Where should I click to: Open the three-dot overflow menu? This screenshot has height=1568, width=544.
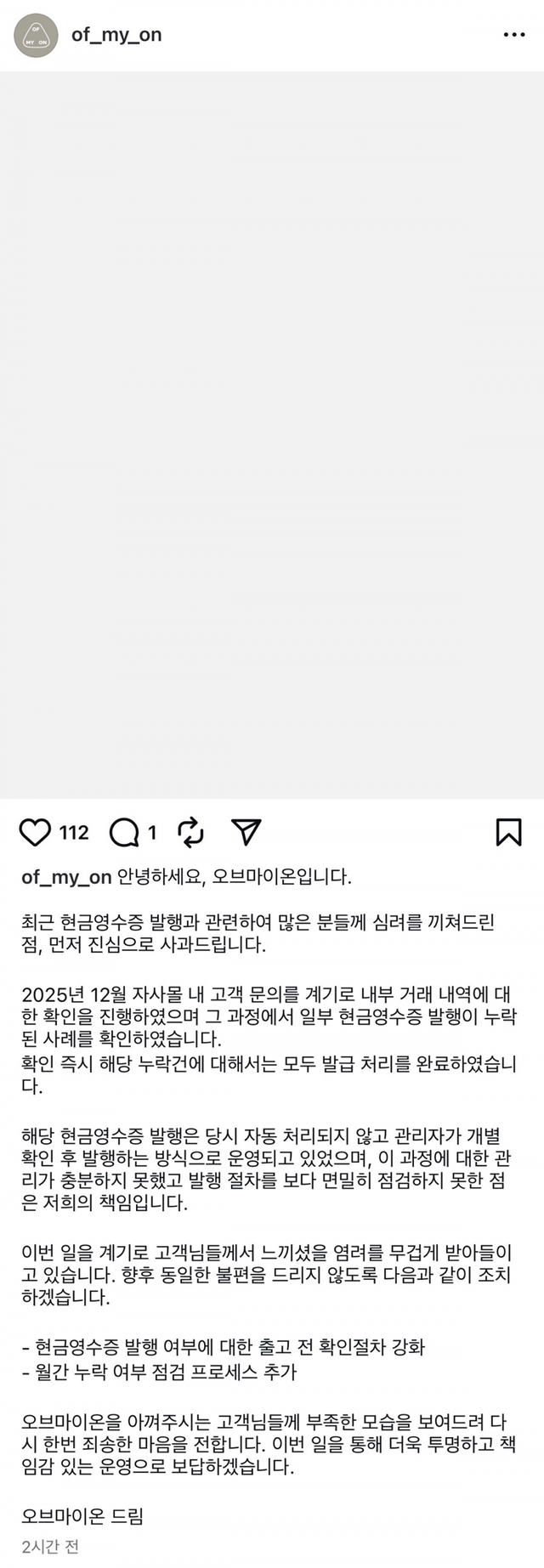514,35
